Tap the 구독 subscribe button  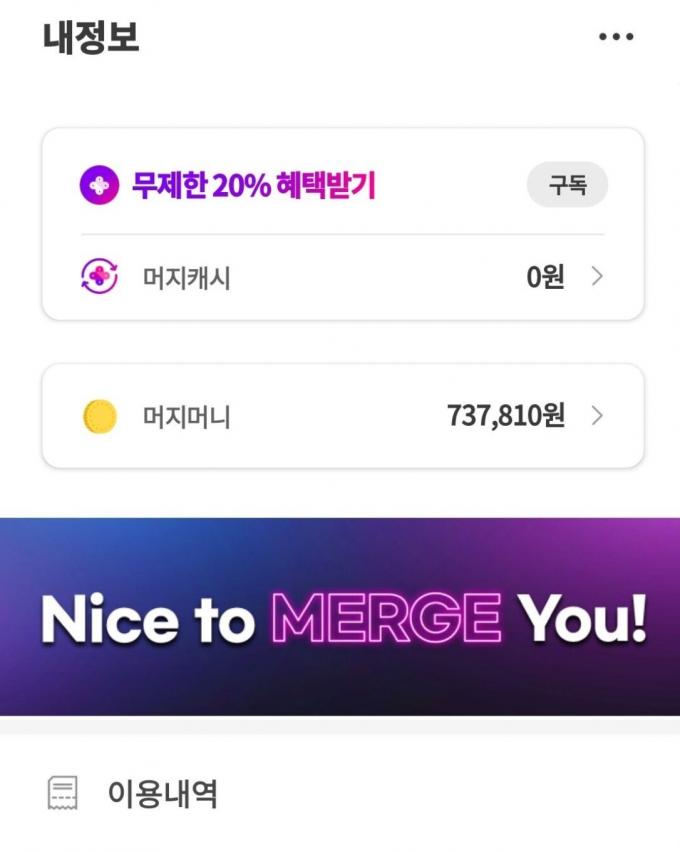coord(567,185)
